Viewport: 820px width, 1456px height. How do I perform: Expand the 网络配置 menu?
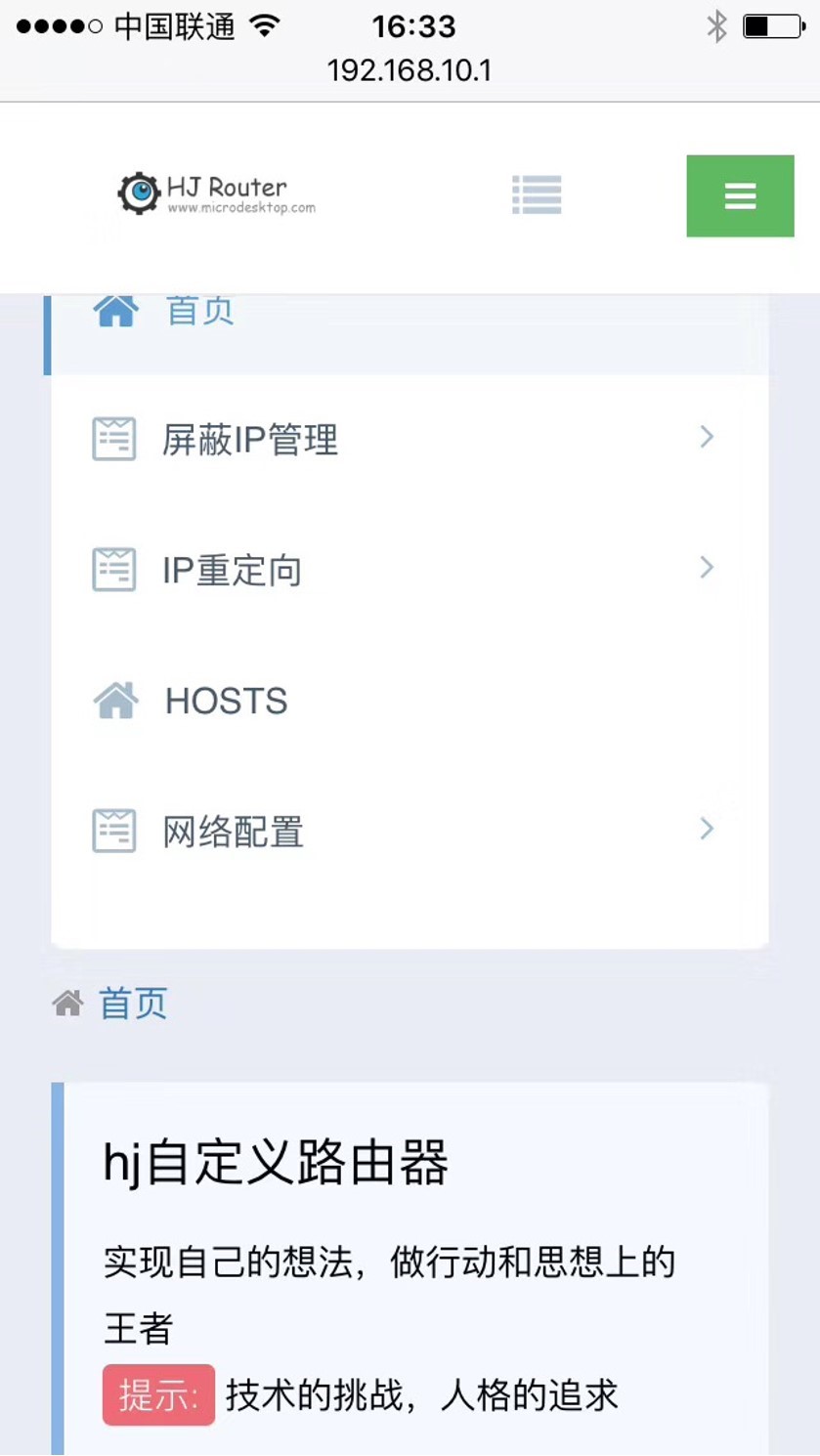coord(409,832)
